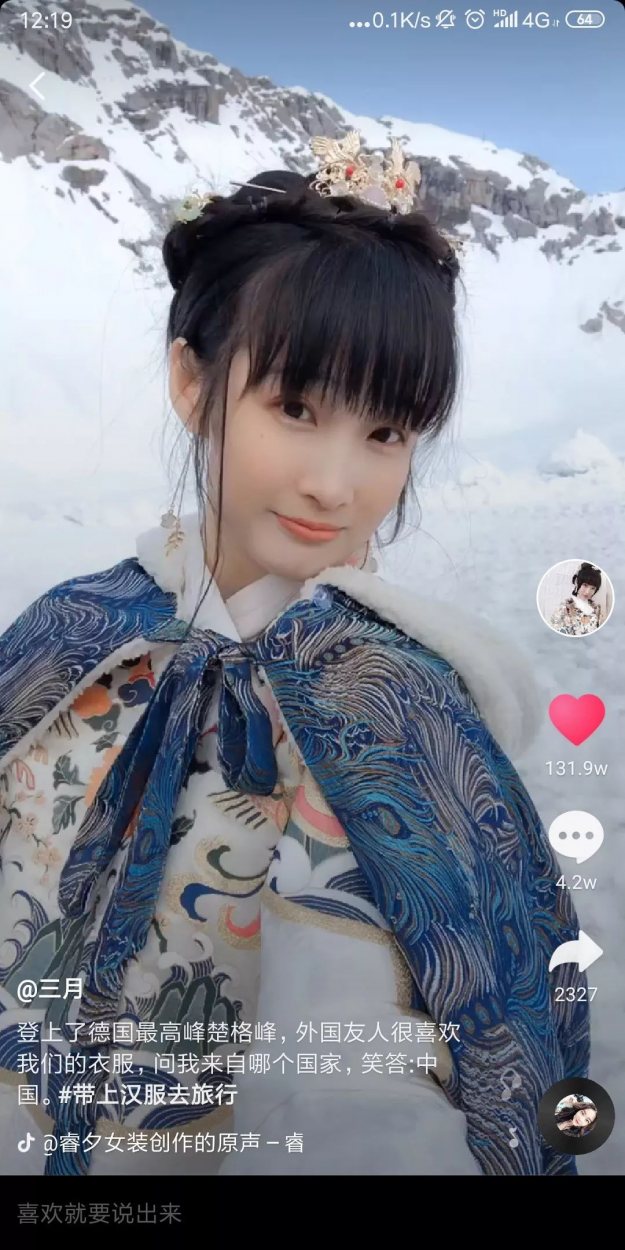This screenshot has height=1250, width=625.
Task: Open the creator's round profile avatar
Action: point(575,598)
